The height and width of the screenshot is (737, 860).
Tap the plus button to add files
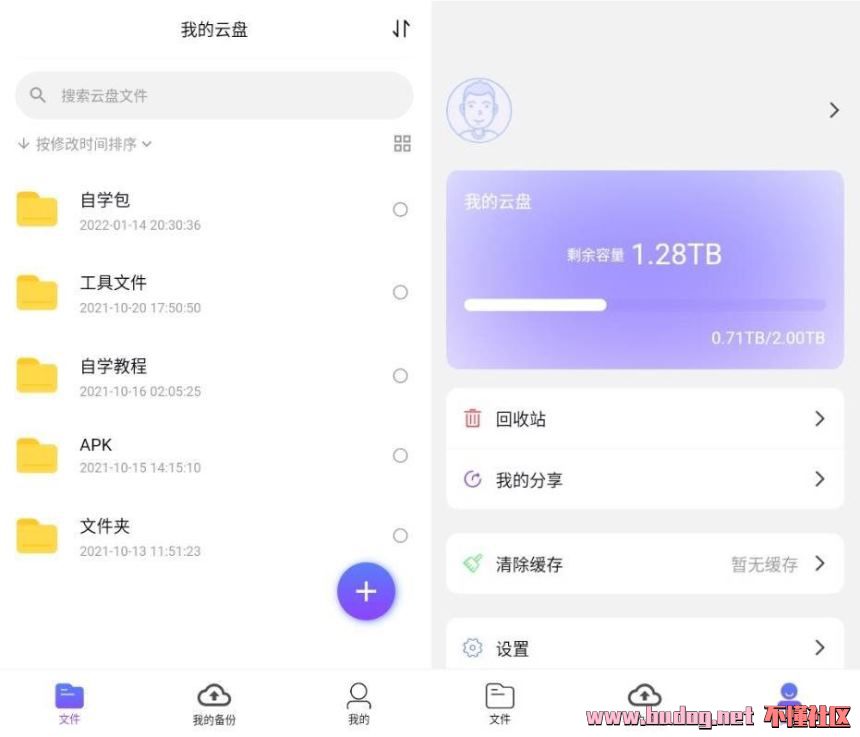(x=366, y=591)
